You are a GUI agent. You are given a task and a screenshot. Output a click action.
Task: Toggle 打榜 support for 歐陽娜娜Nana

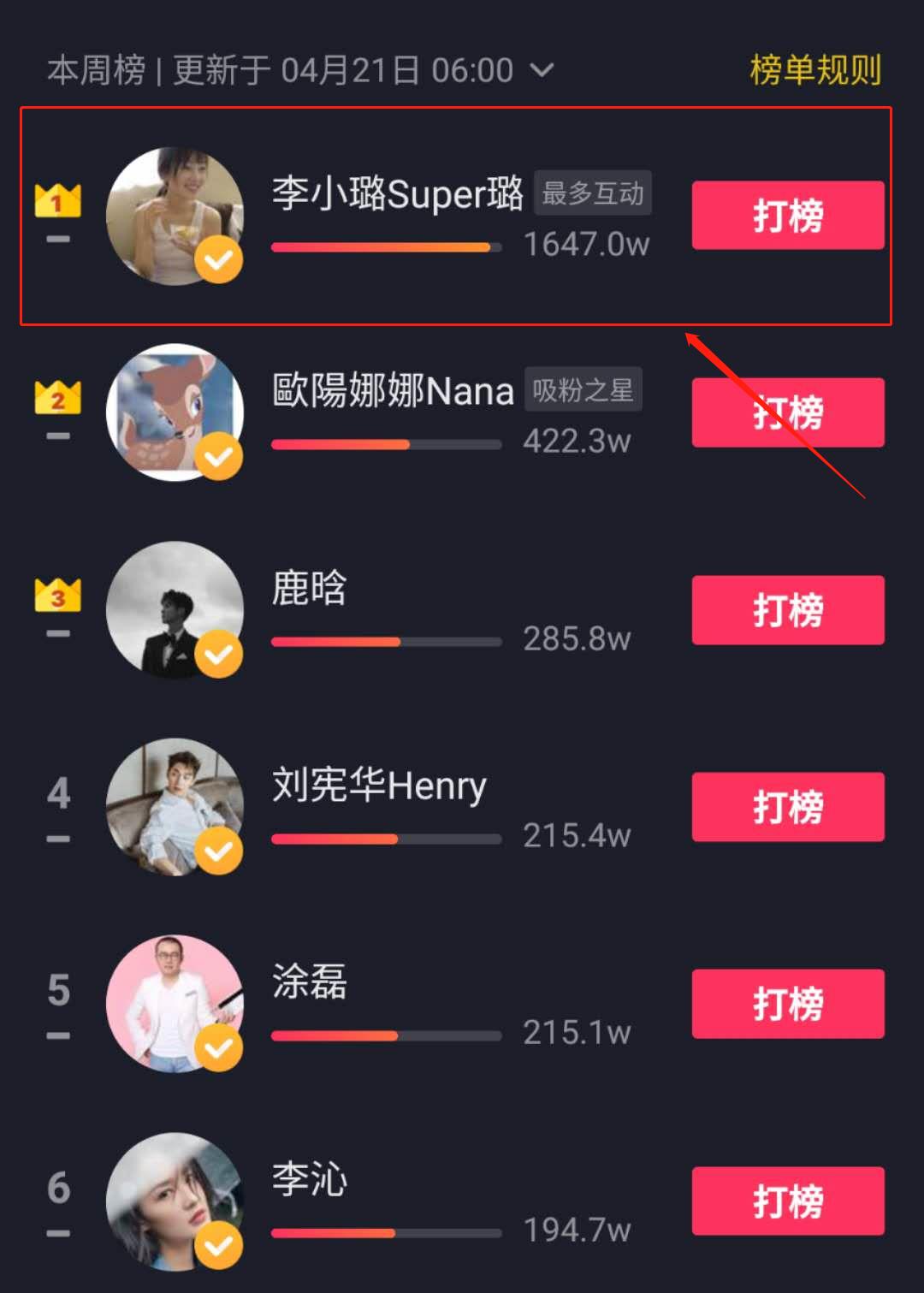click(787, 412)
